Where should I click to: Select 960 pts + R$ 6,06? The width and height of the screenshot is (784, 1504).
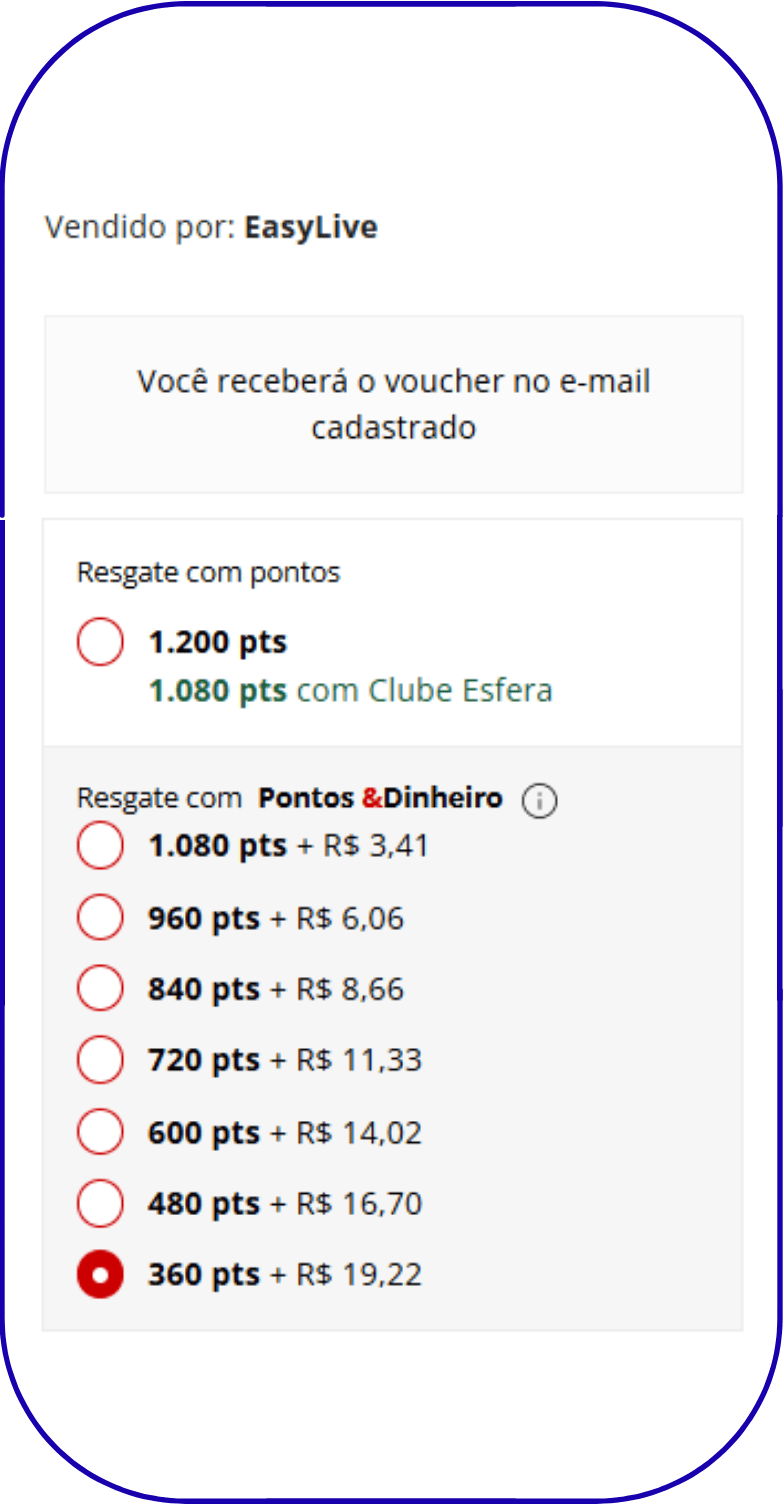[100, 918]
